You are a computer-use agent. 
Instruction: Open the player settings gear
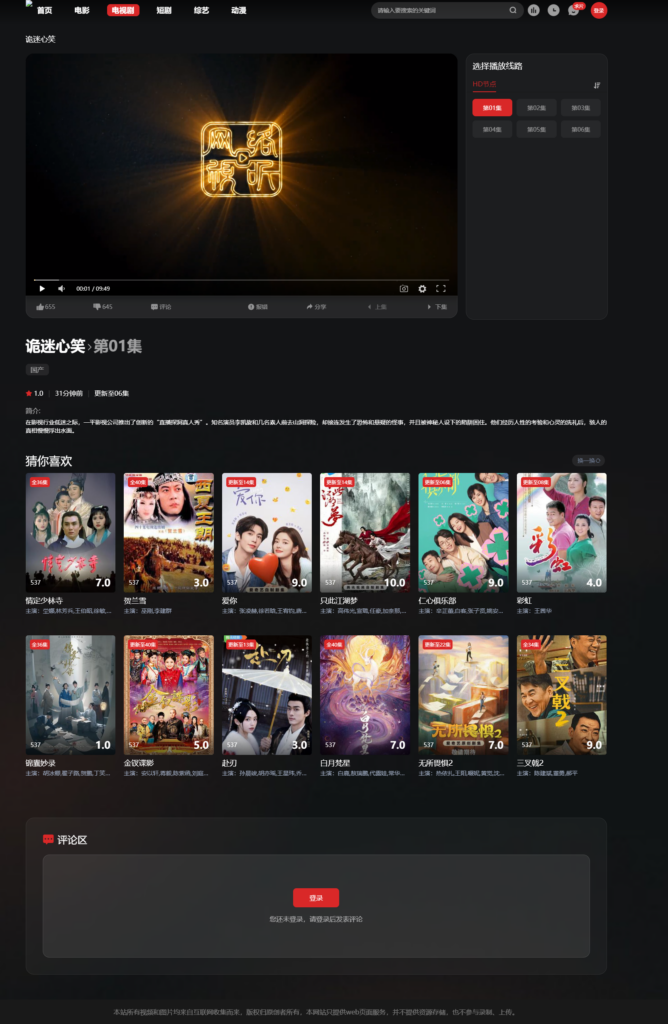coord(422,288)
